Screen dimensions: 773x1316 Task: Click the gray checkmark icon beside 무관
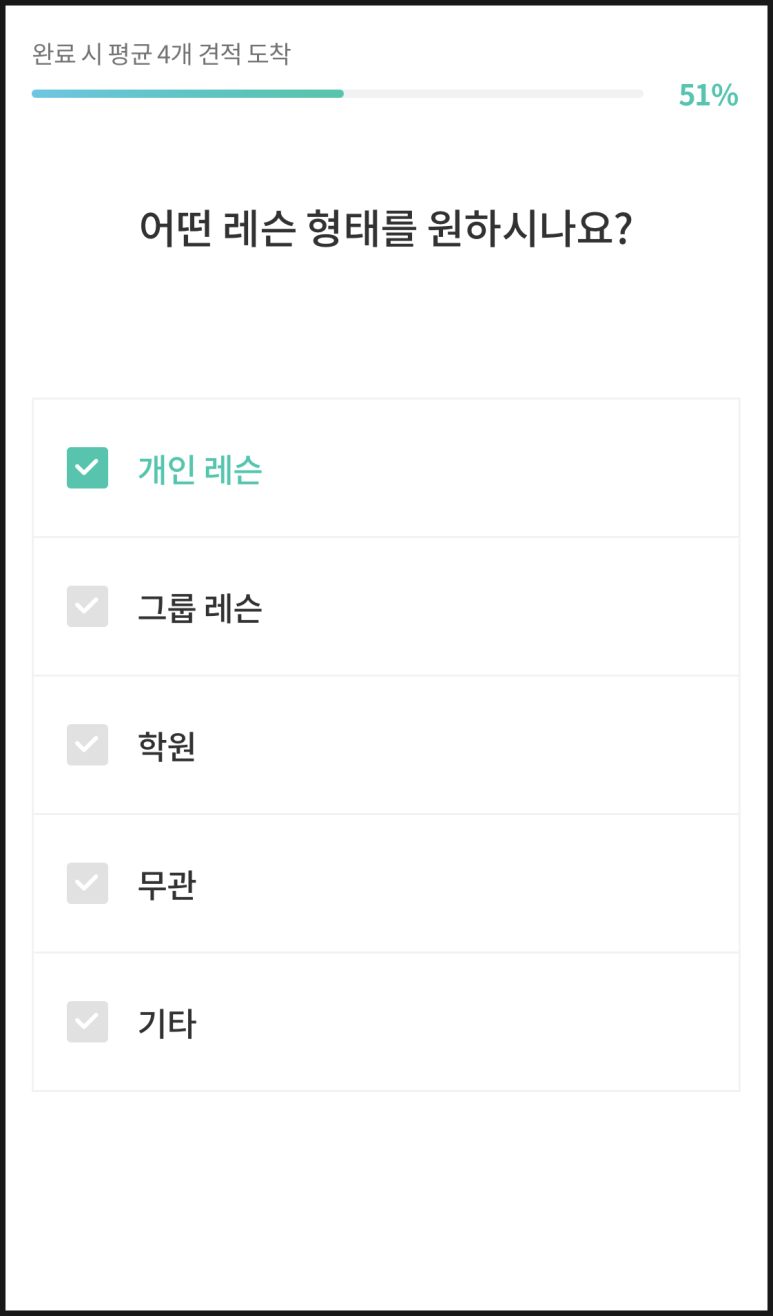coord(87,883)
